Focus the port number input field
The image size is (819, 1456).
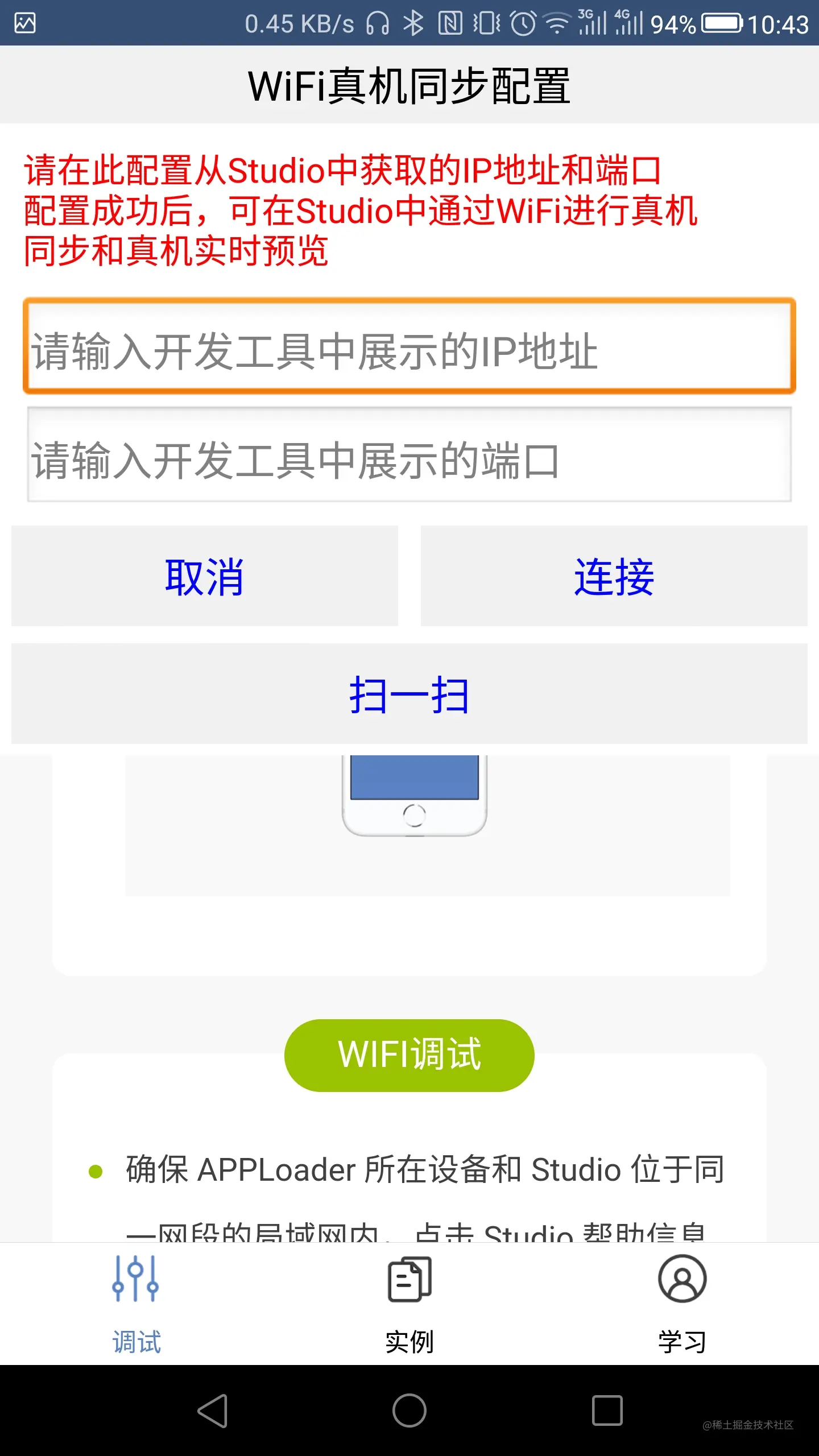click(409, 455)
